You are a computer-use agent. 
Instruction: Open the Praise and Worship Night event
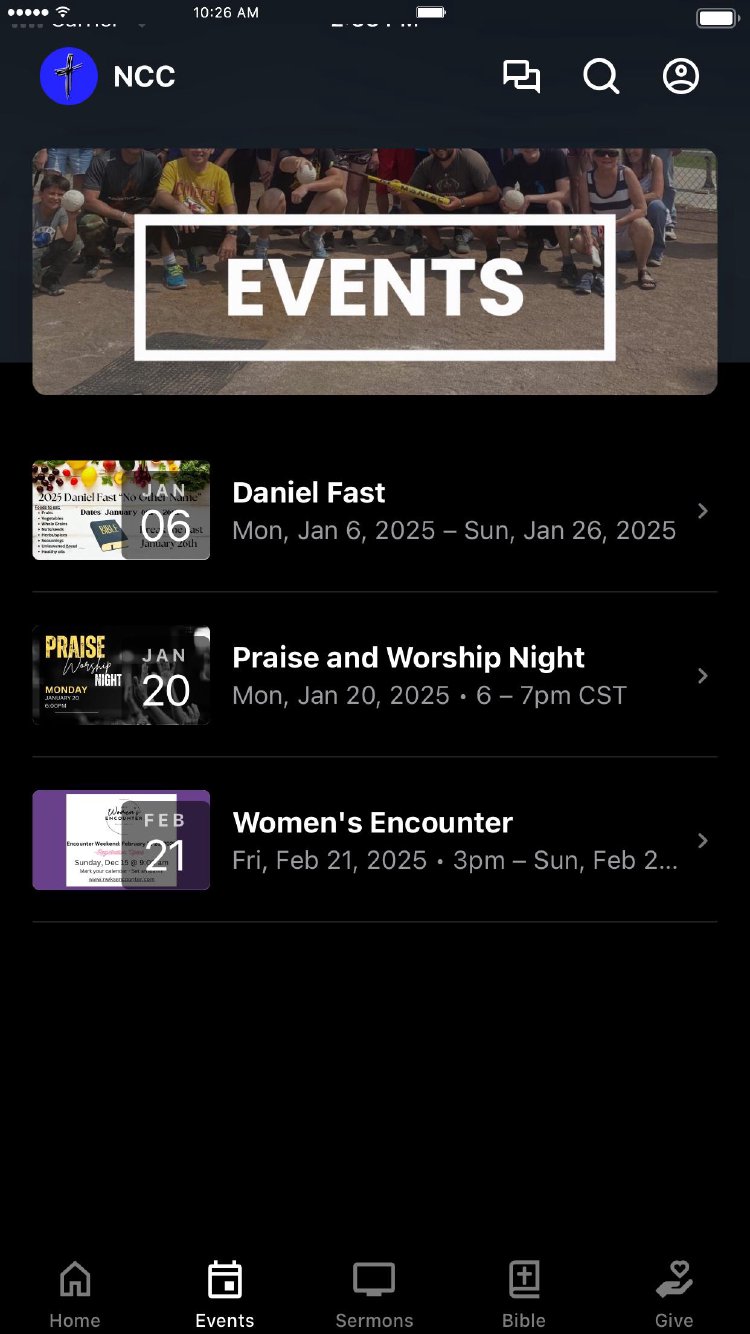click(374, 675)
